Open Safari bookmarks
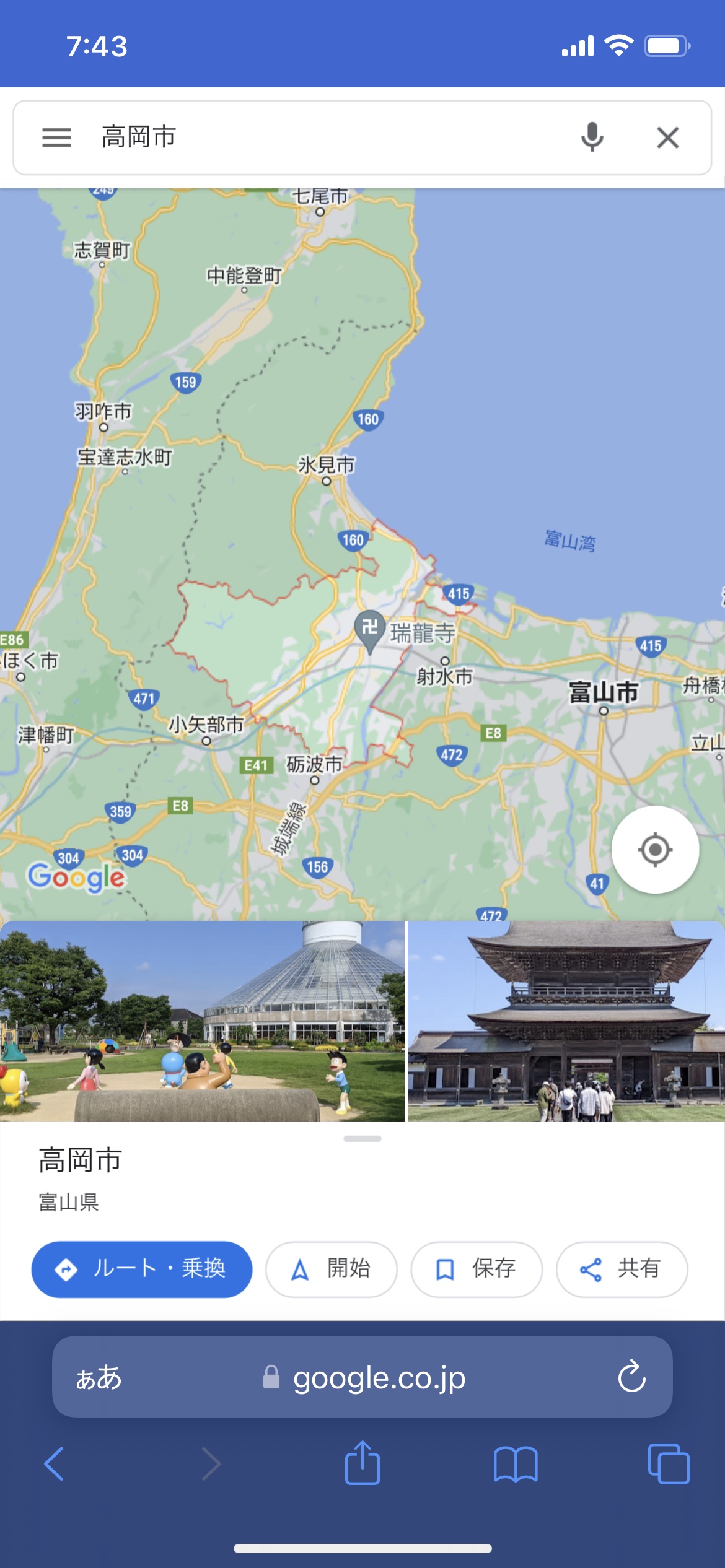This screenshot has width=725, height=1568. pyautogui.click(x=516, y=1464)
